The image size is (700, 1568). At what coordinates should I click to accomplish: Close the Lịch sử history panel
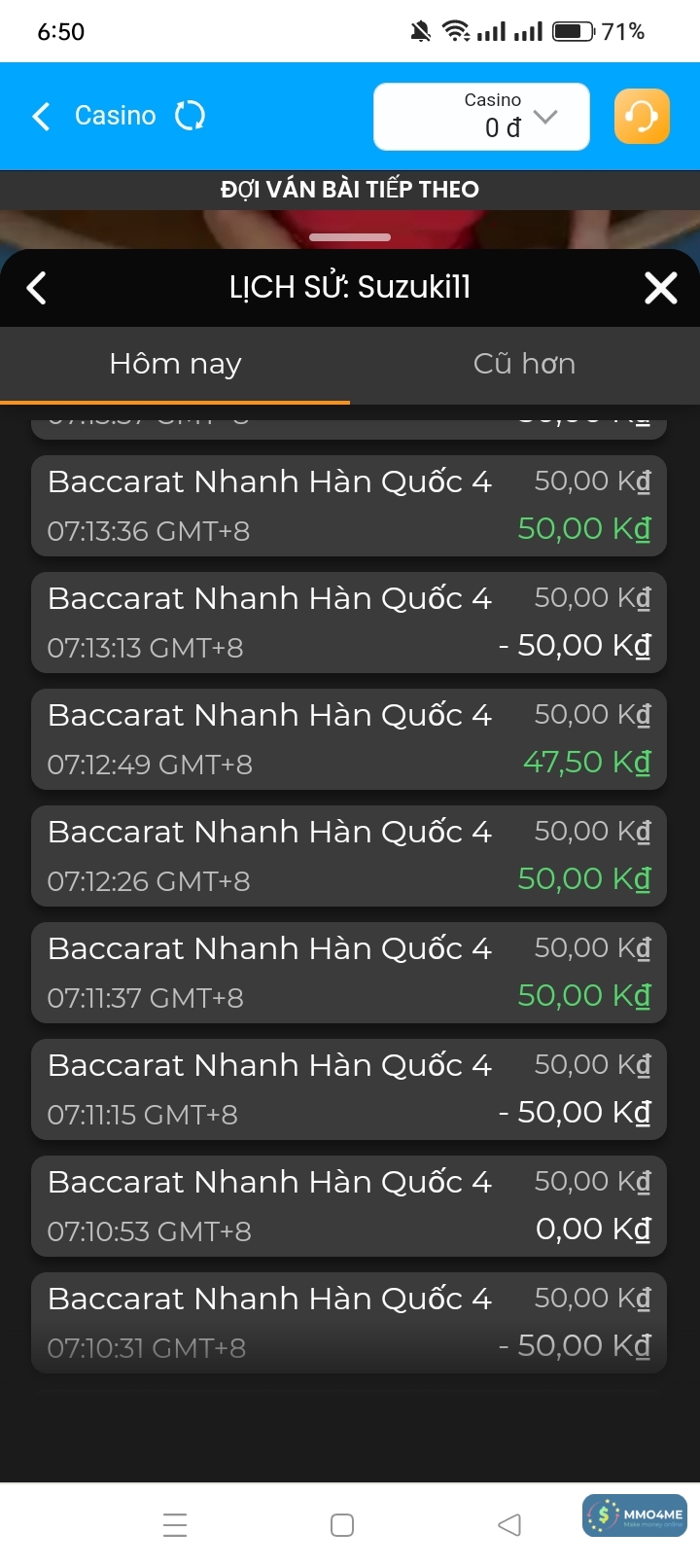tap(660, 288)
